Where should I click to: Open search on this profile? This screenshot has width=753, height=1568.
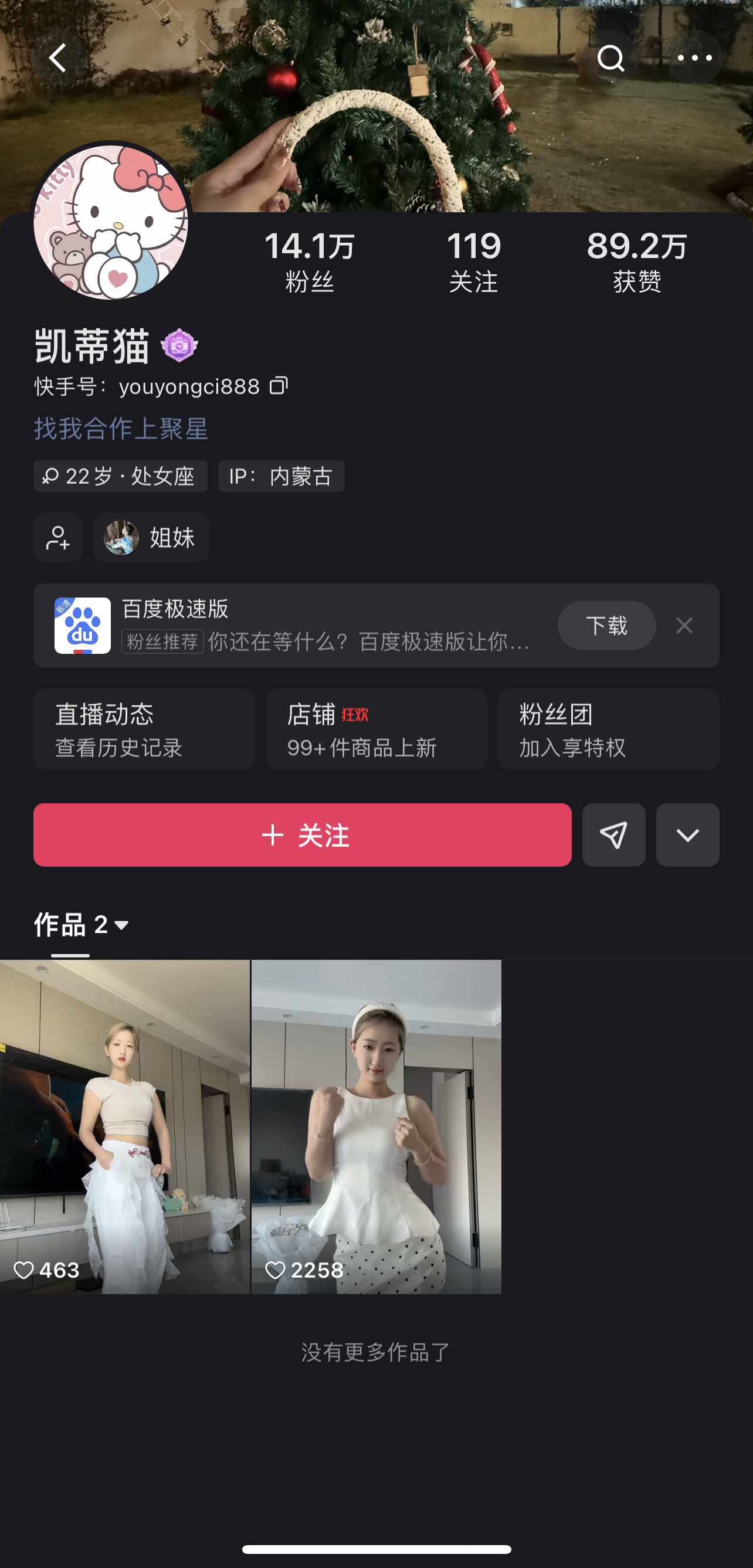click(610, 59)
